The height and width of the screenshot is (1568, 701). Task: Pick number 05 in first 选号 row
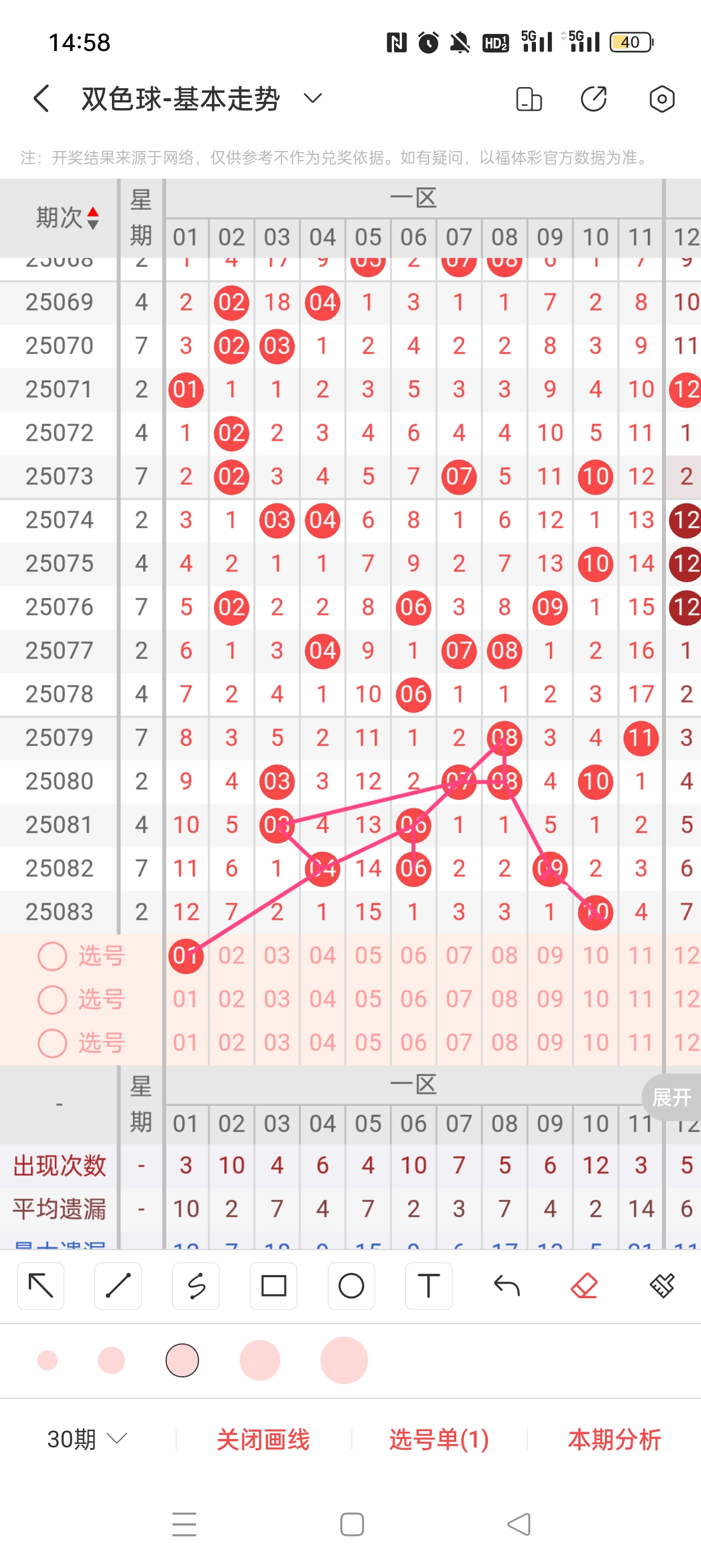click(367, 955)
